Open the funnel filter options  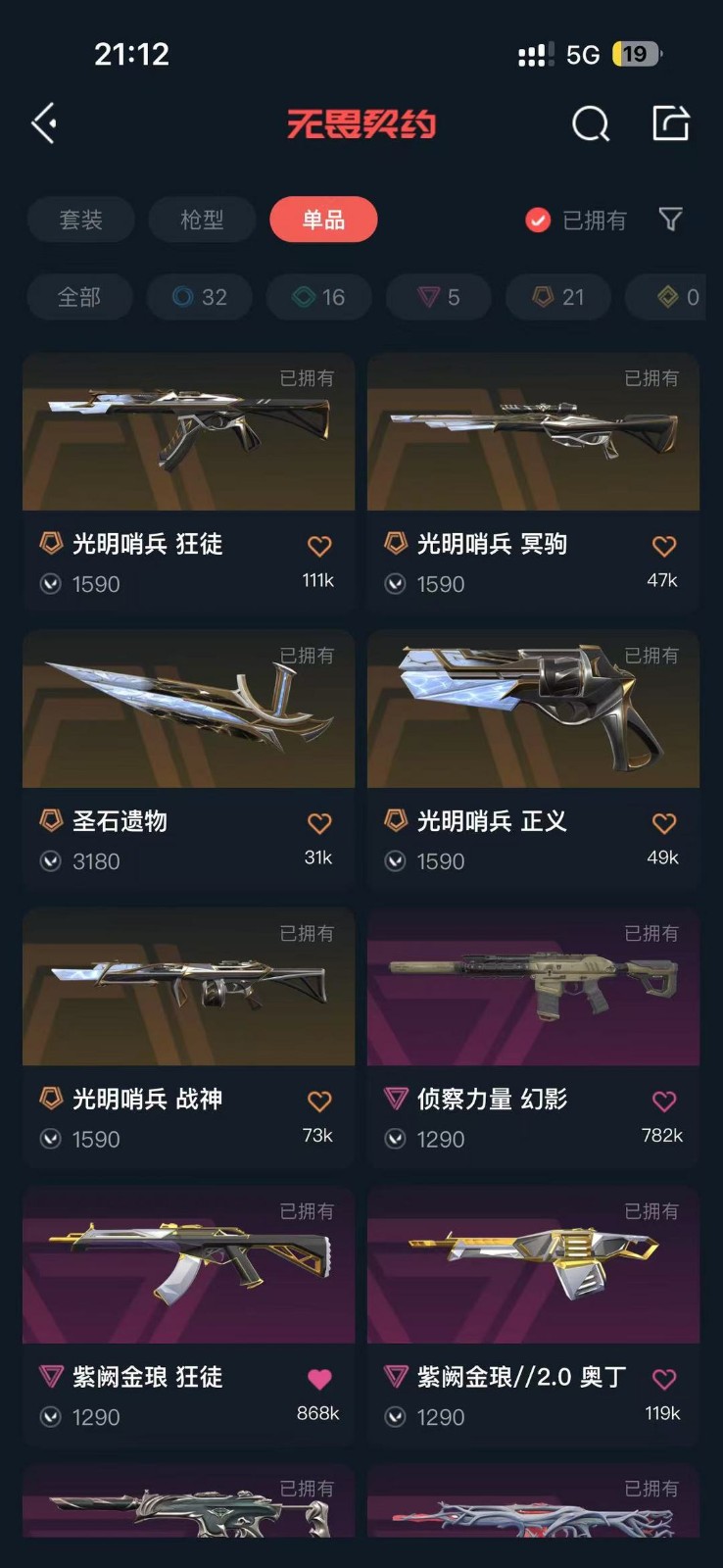pos(671,220)
